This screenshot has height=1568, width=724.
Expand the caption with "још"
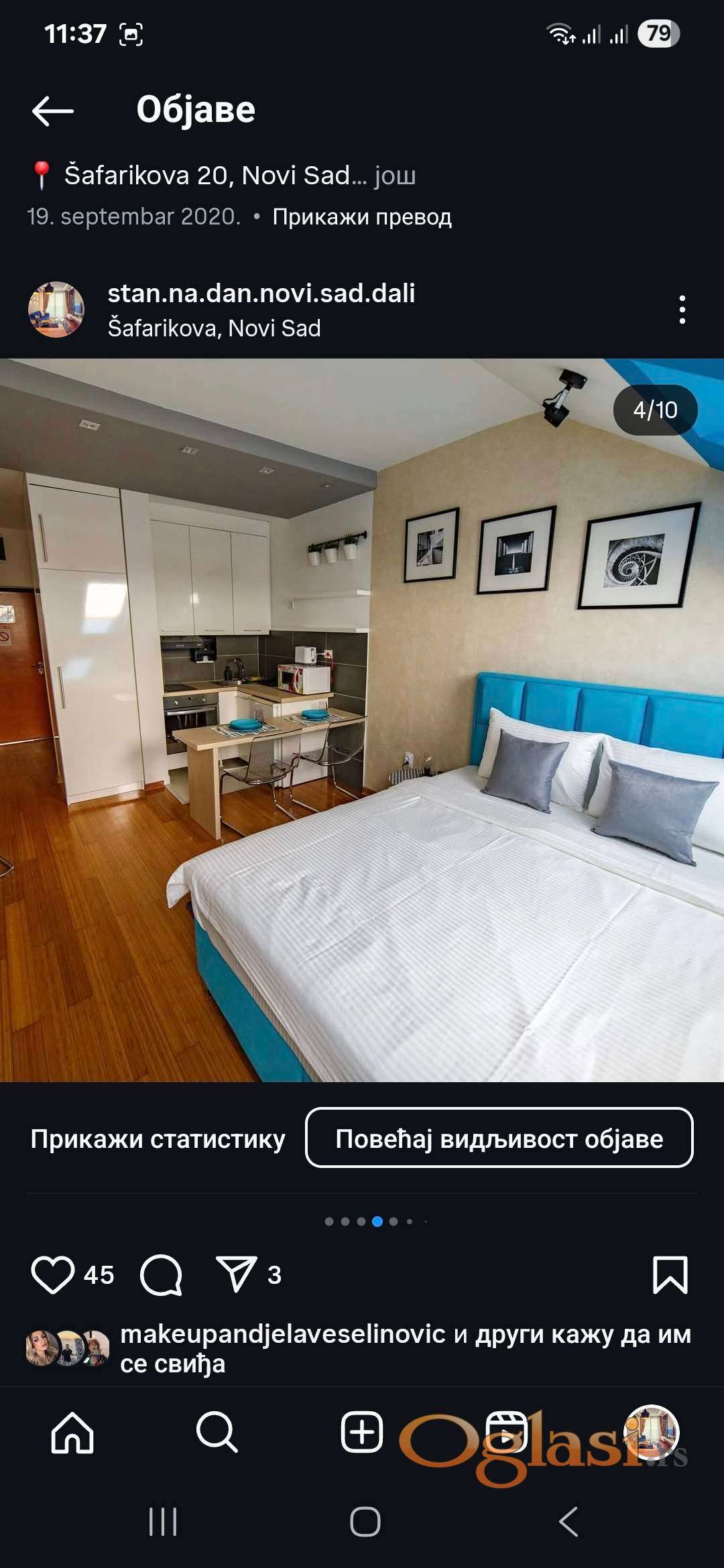pyautogui.click(x=395, y=176)
